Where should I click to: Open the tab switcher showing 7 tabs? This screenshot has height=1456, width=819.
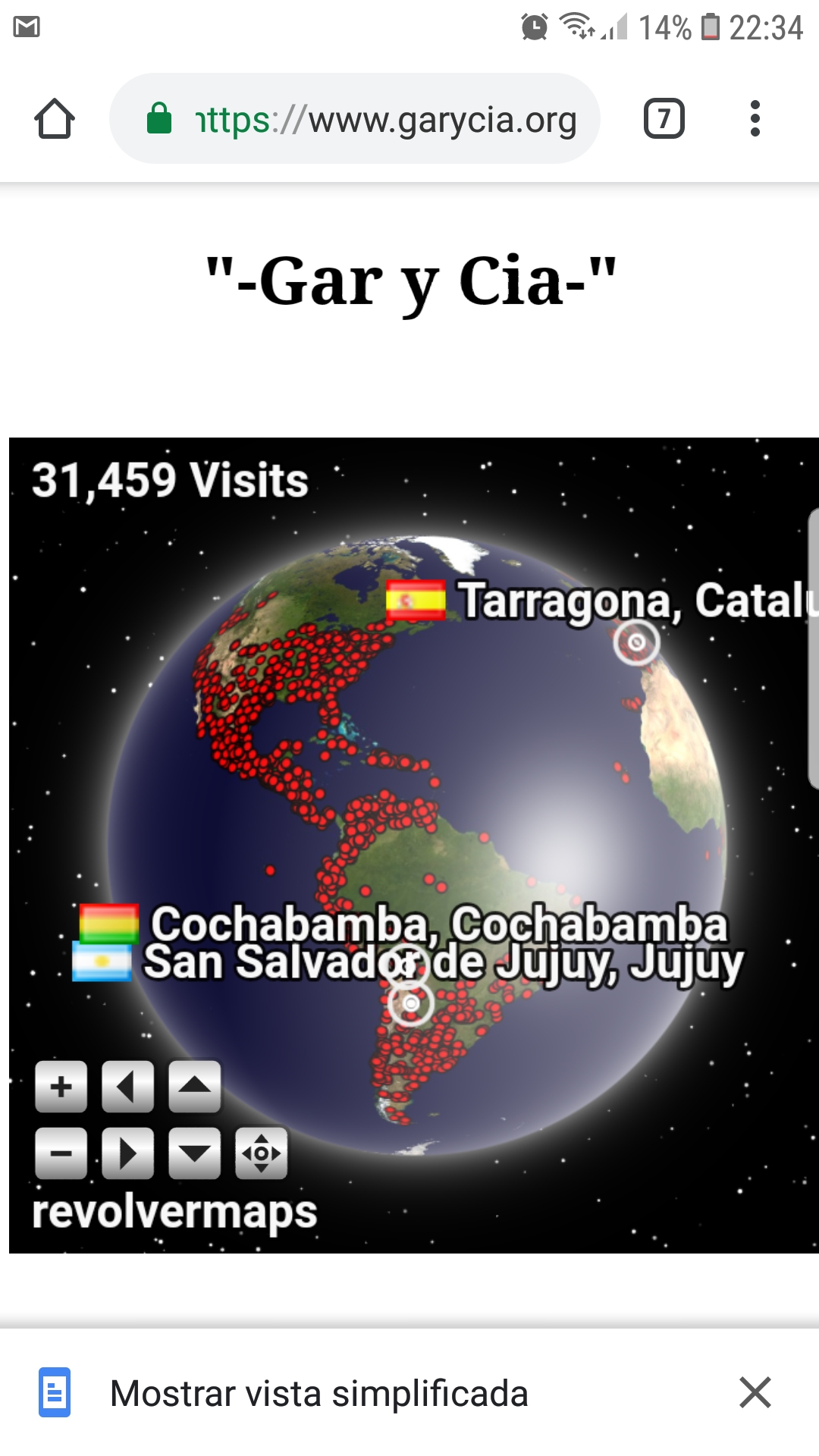pos(664,119)
